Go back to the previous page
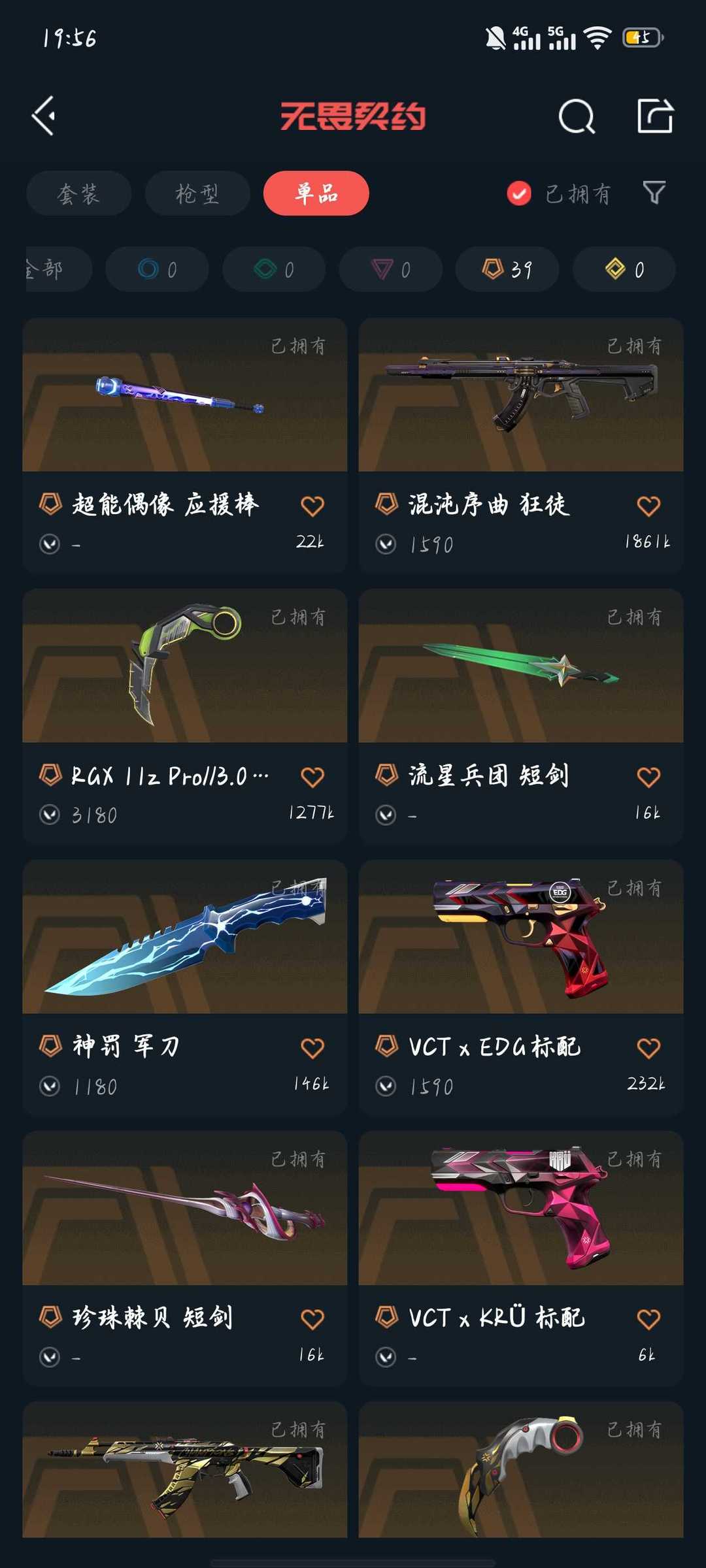Viewport: 706px width, 1568px height. click(44, 116)
